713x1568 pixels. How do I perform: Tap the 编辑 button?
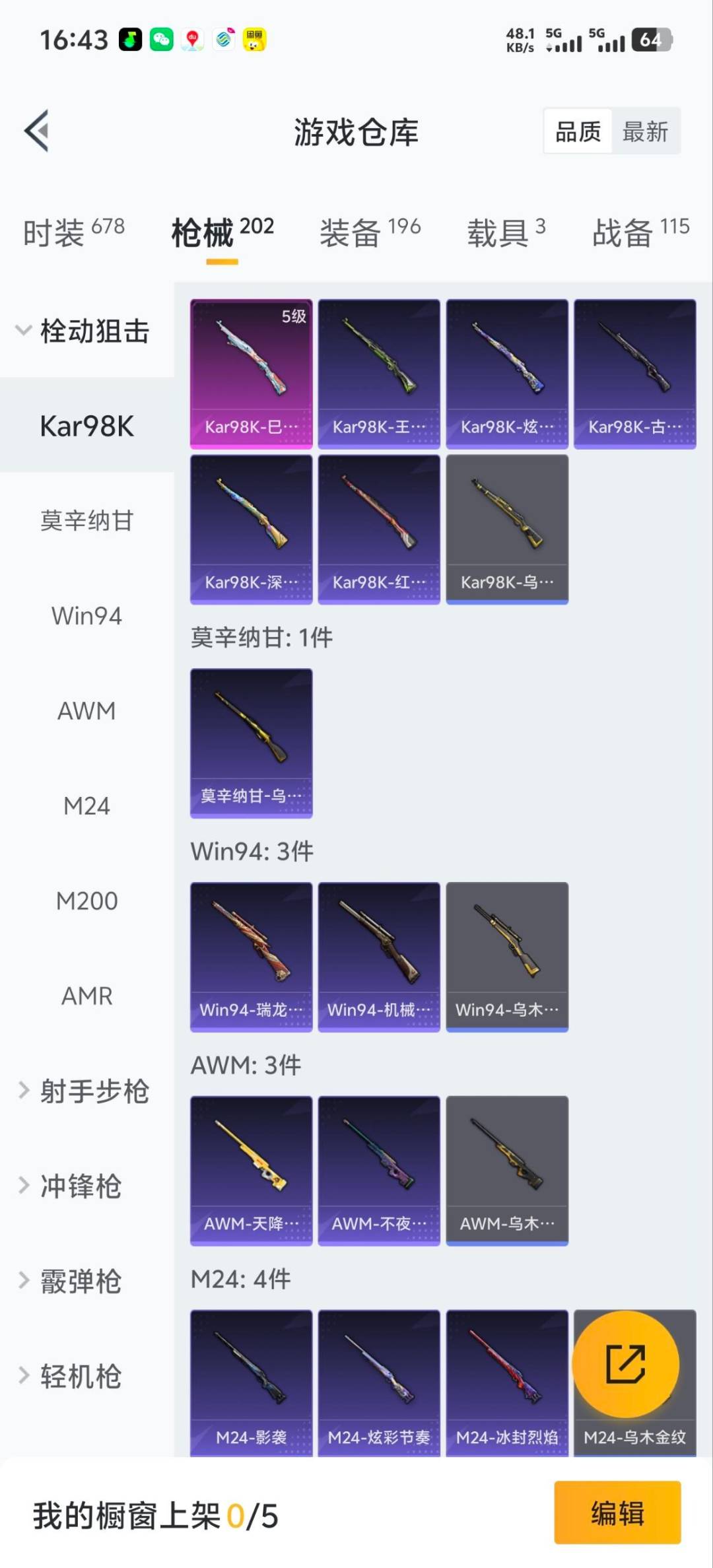tap(617, 1513)
